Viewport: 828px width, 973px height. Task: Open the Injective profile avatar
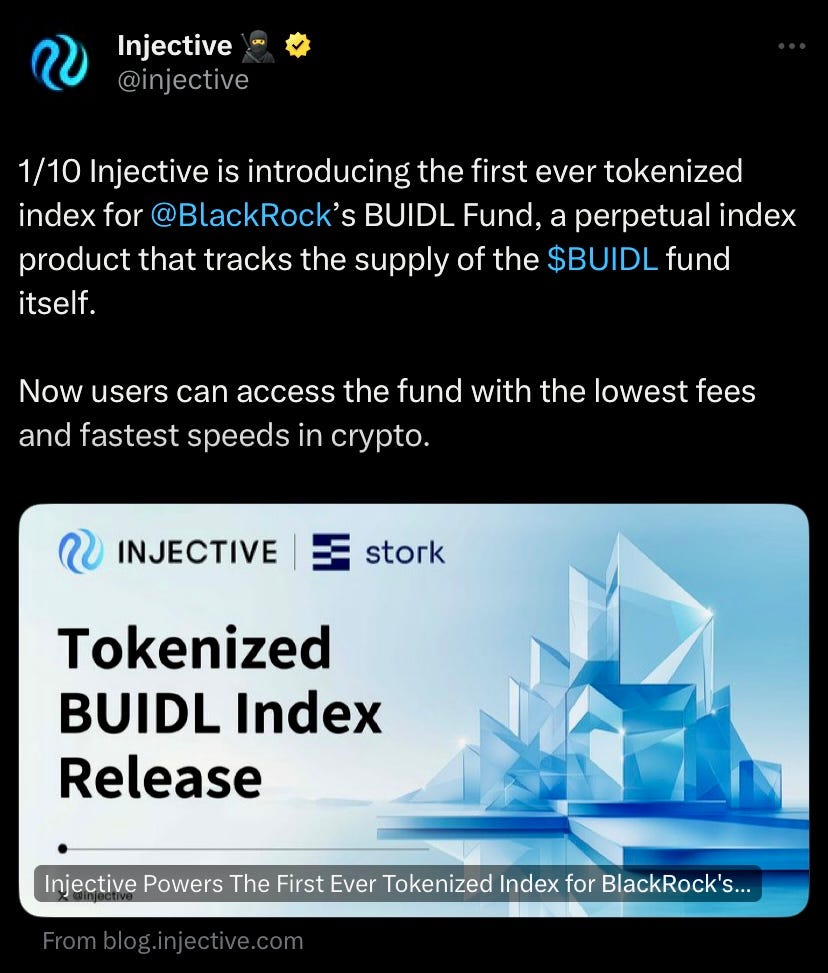[x=59, y=61]
